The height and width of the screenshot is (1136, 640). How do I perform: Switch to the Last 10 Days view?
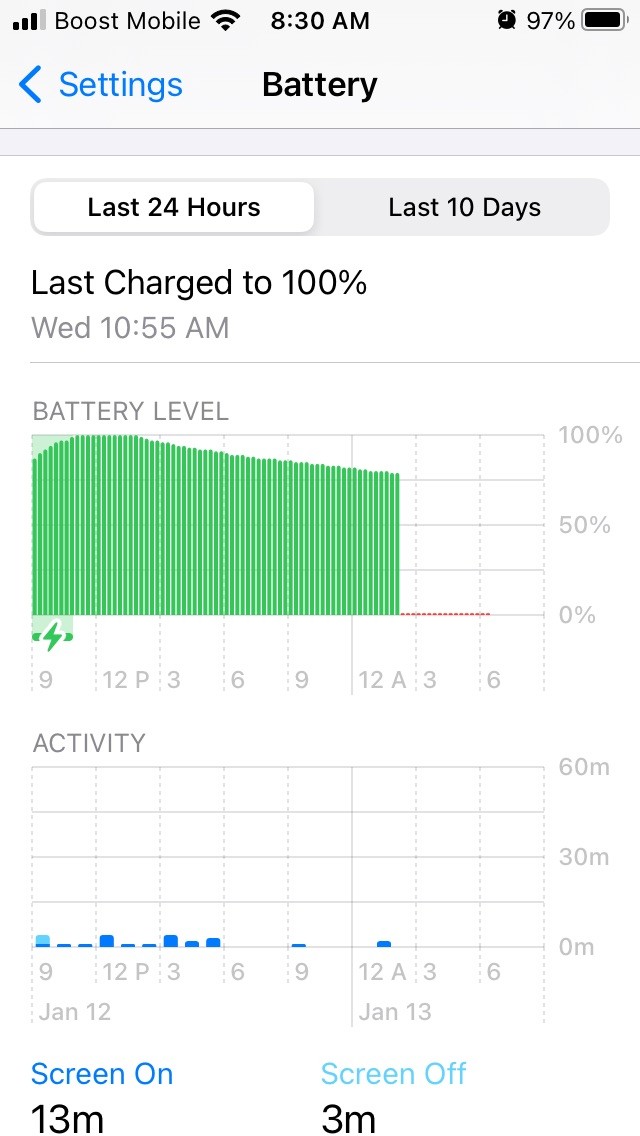pyautogui.click(x=464, y=208)
